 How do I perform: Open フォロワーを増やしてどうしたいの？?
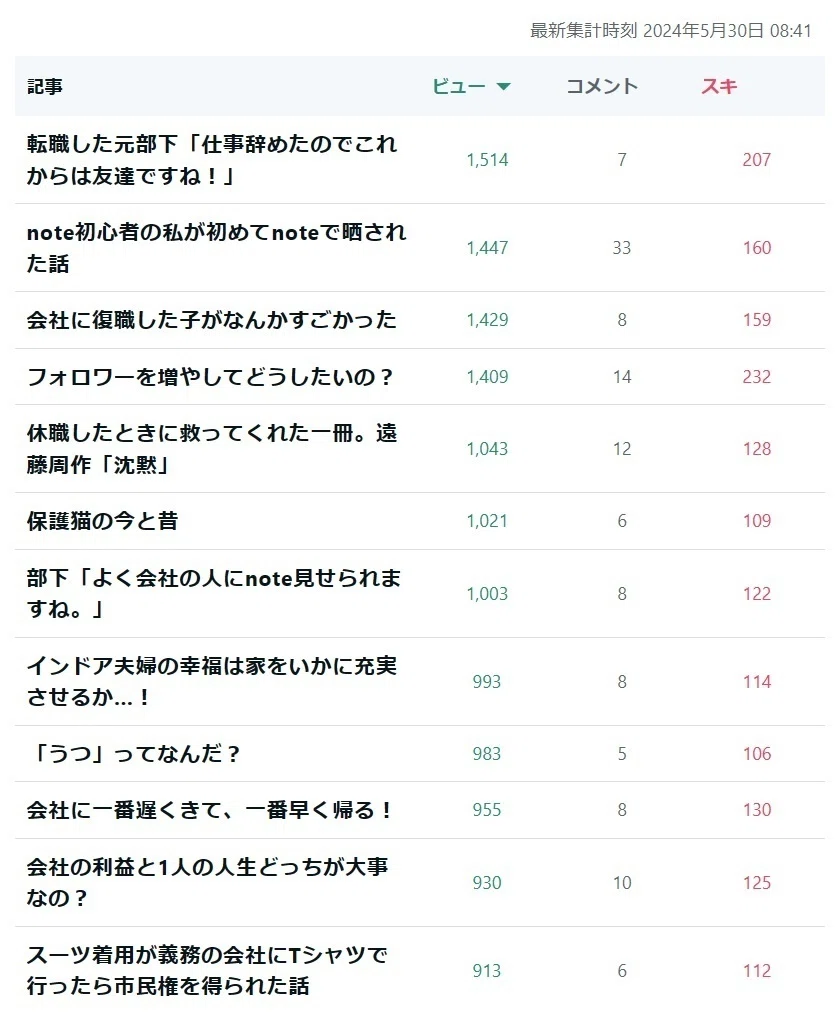click(211, 377)
